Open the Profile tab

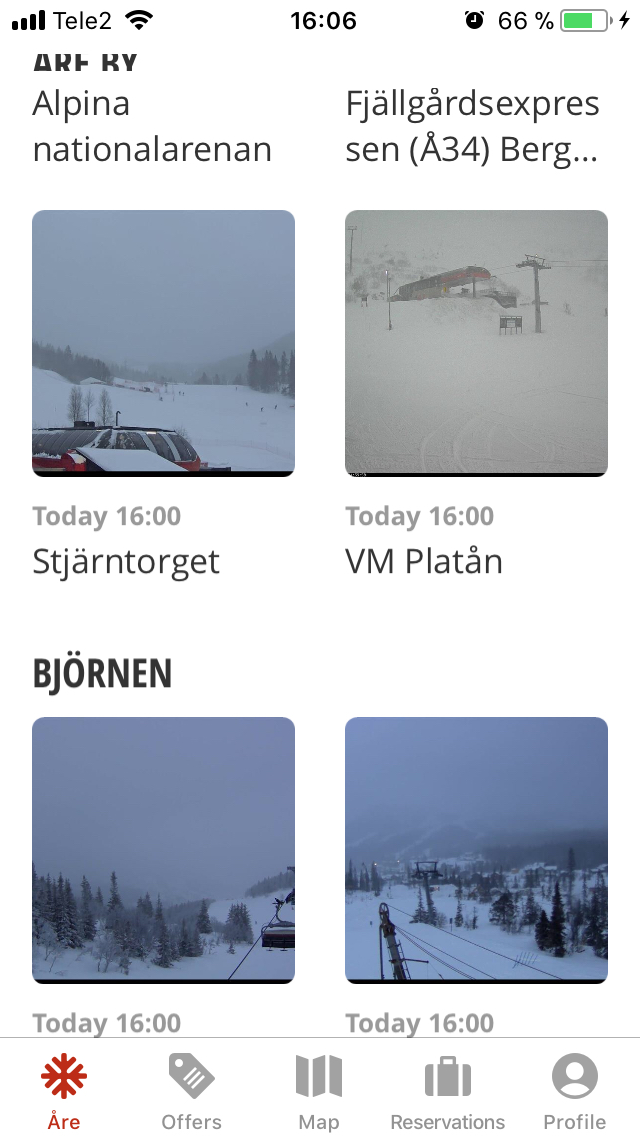coord(574,1090)
